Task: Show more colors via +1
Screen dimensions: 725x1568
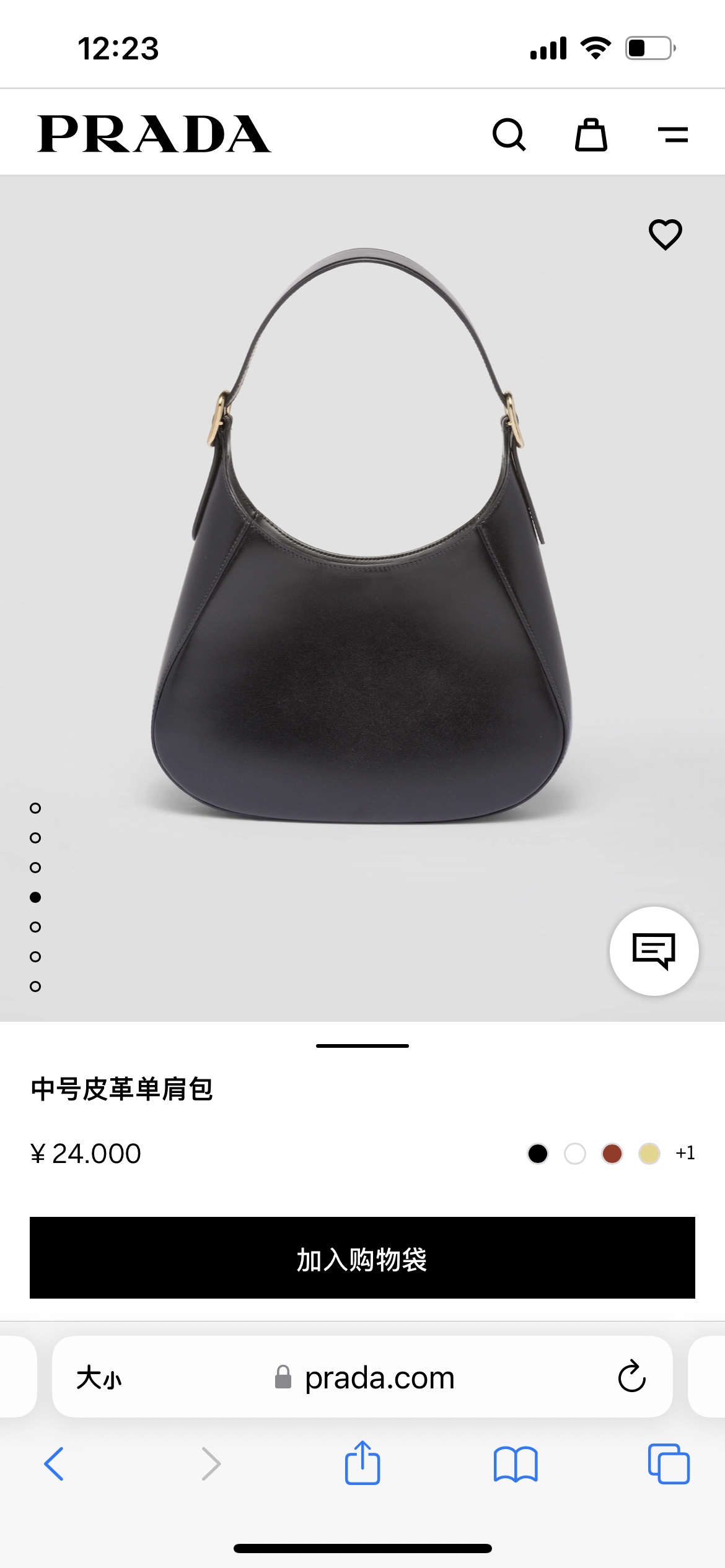Action: pyautogui.click(x=685, y=1153)
